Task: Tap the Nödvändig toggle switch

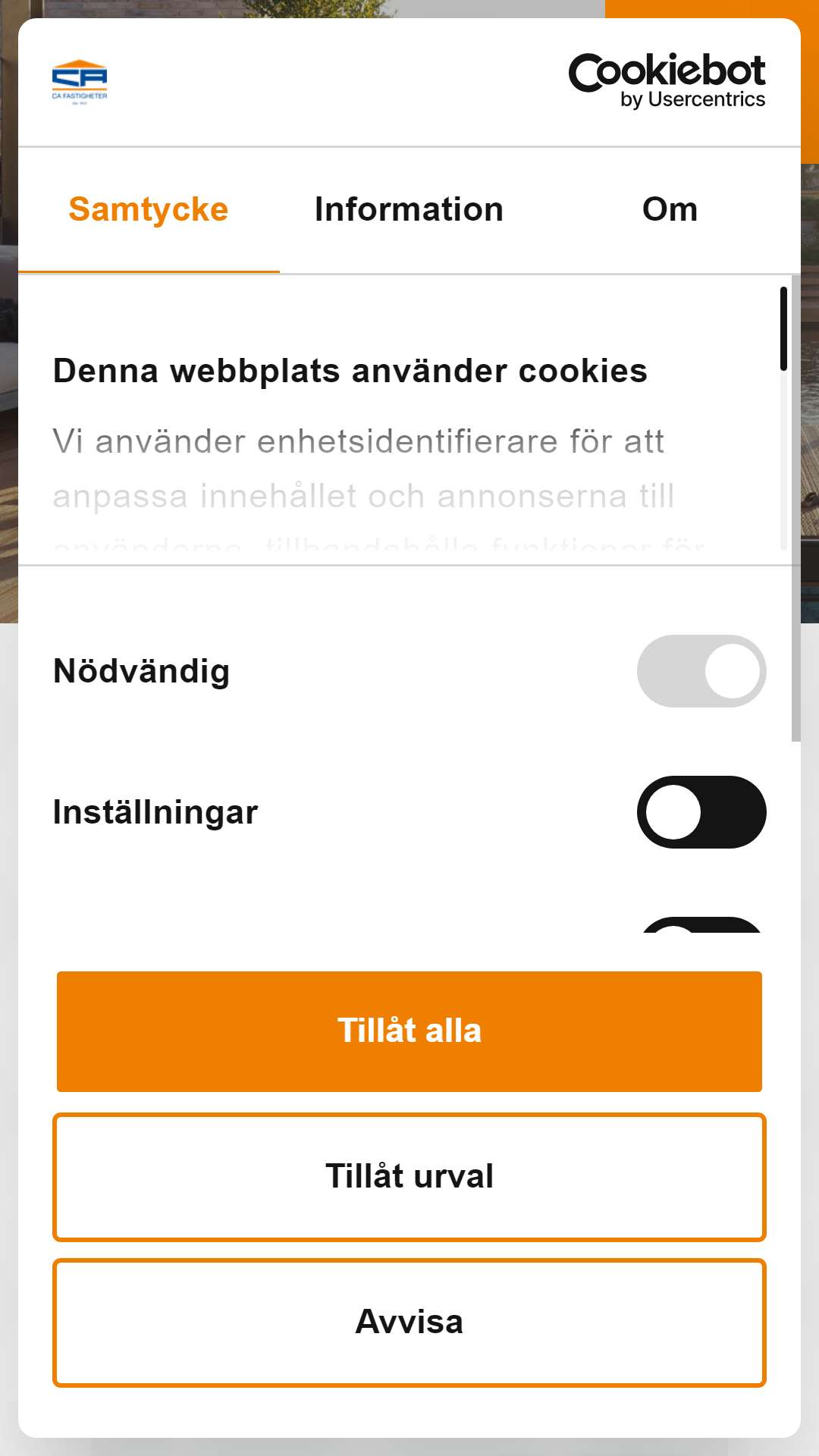Action: point(701,671)
